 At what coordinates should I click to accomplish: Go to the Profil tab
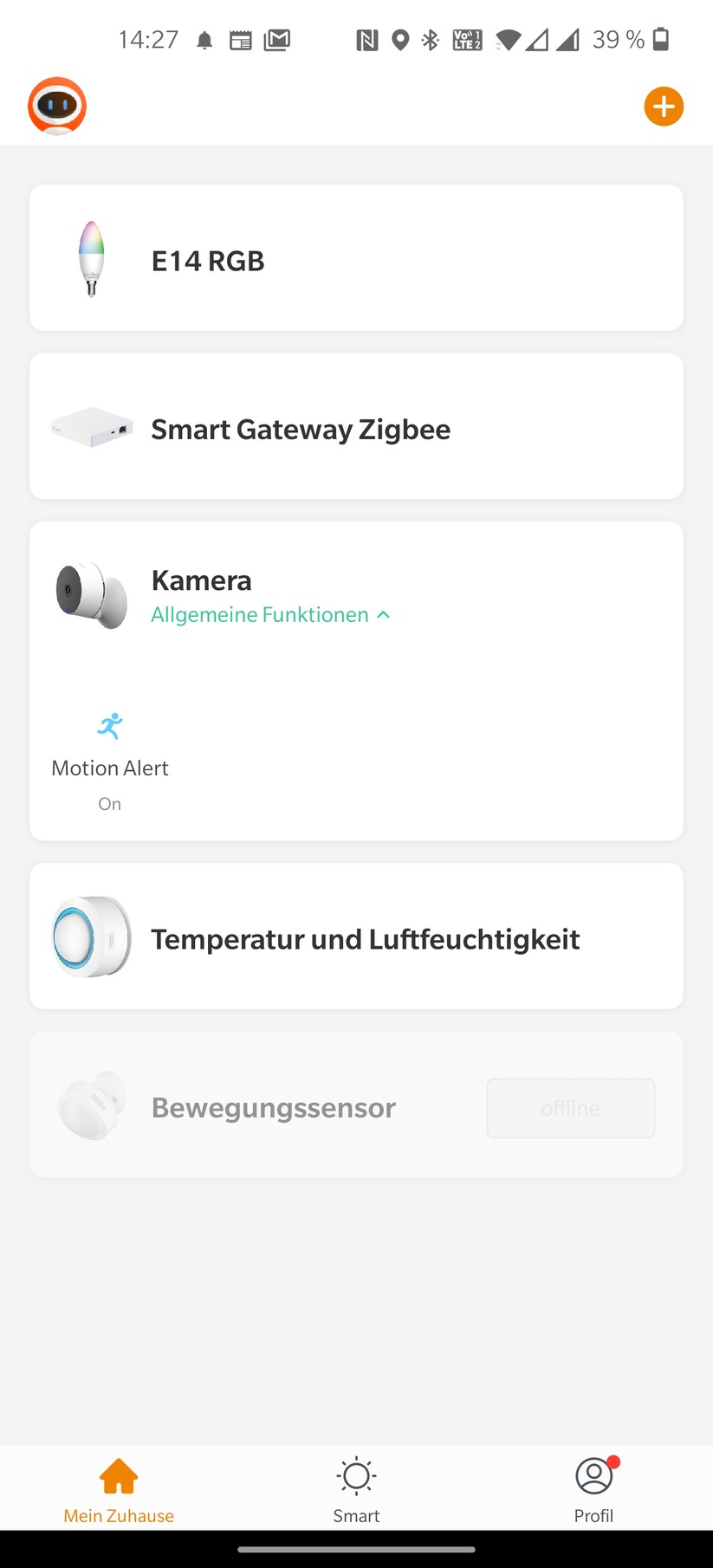pos(593,1490)
